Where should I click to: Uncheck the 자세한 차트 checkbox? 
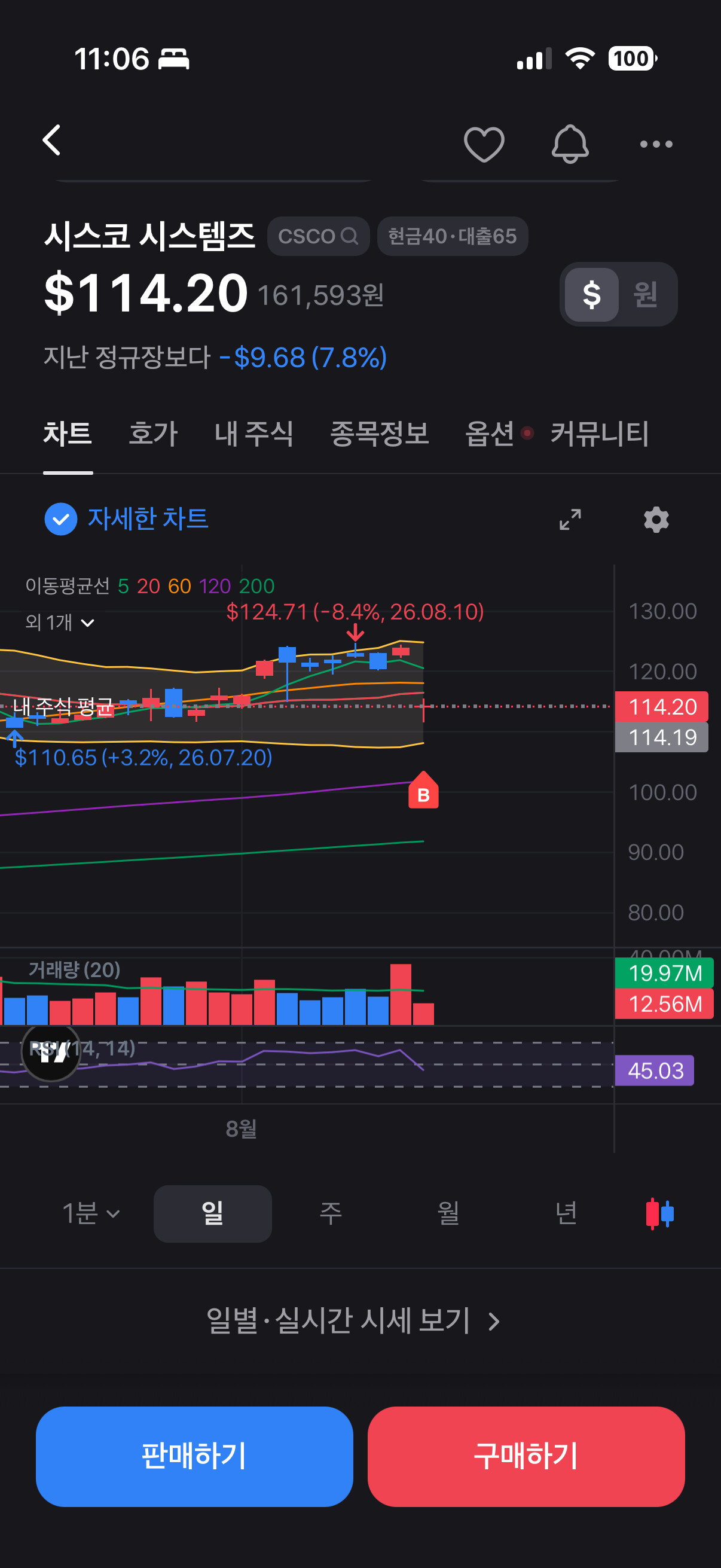coord(61,519)
